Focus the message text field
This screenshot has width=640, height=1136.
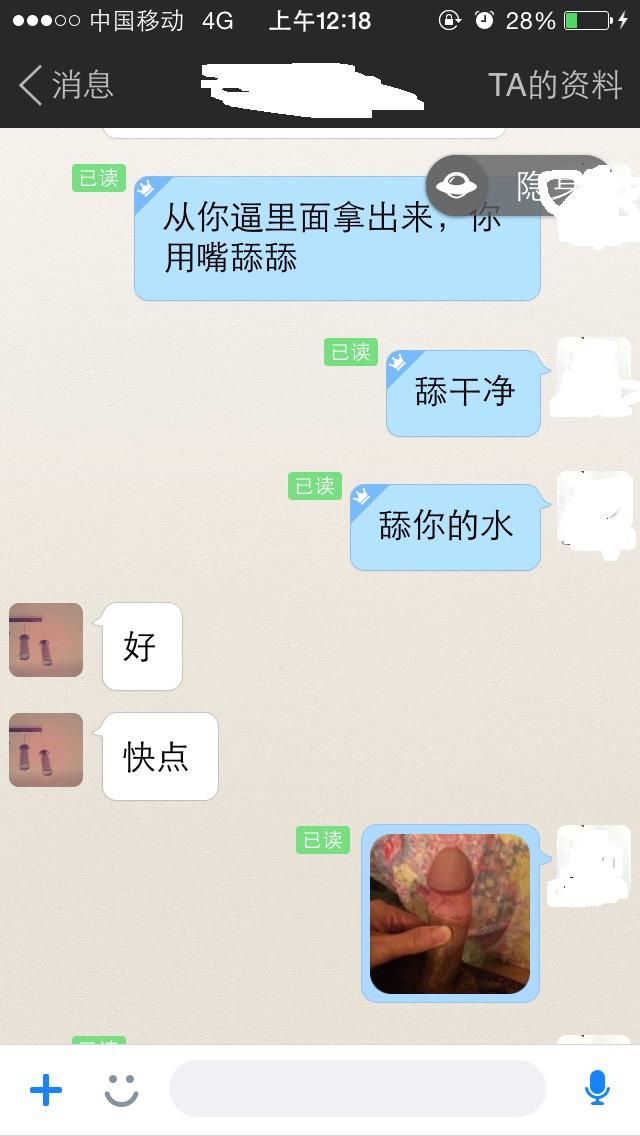pyautogui.click(x=357, y=1089)
